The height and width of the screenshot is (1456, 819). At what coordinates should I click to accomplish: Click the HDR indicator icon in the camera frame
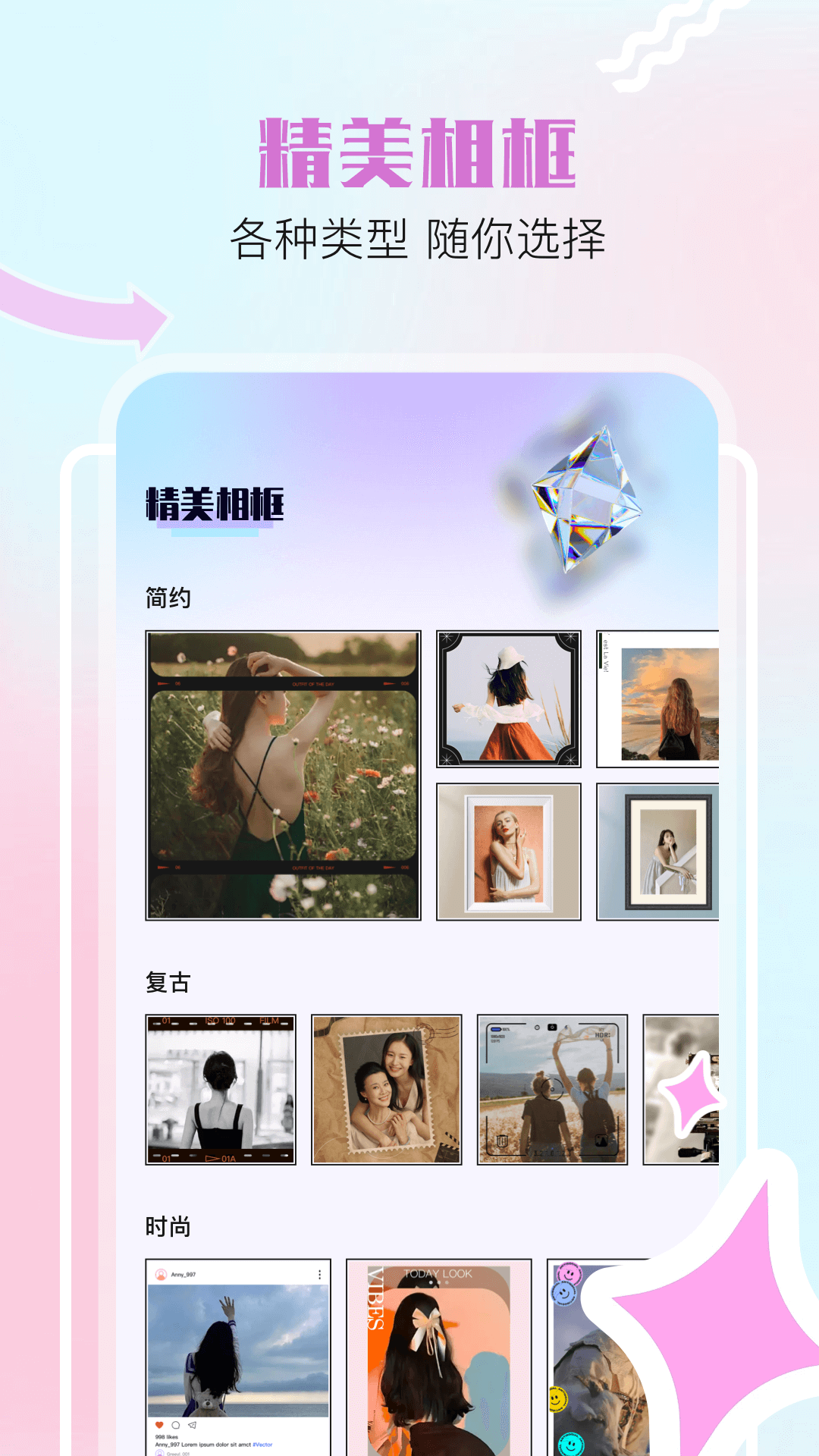click(x=603, y=1034)
